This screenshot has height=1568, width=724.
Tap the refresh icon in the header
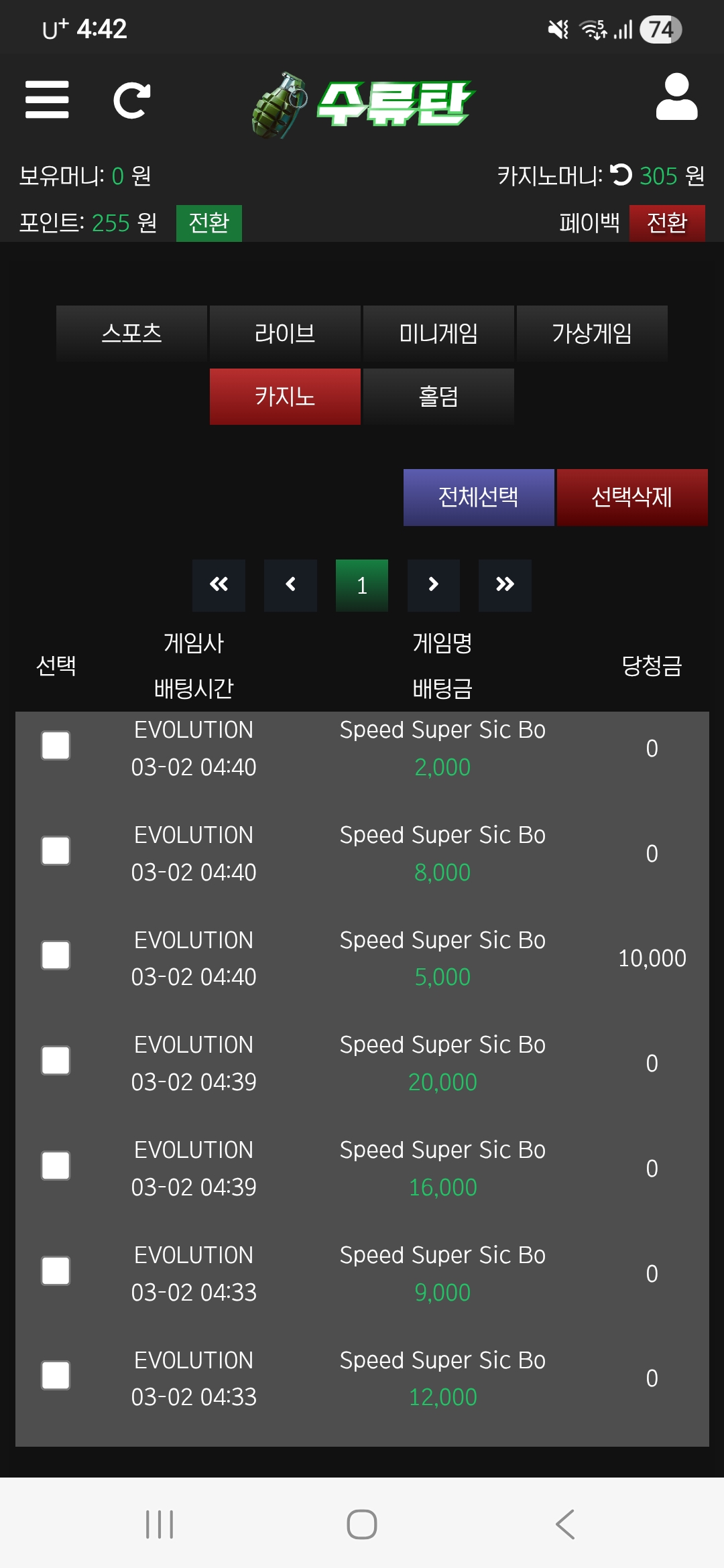(131, 101)
